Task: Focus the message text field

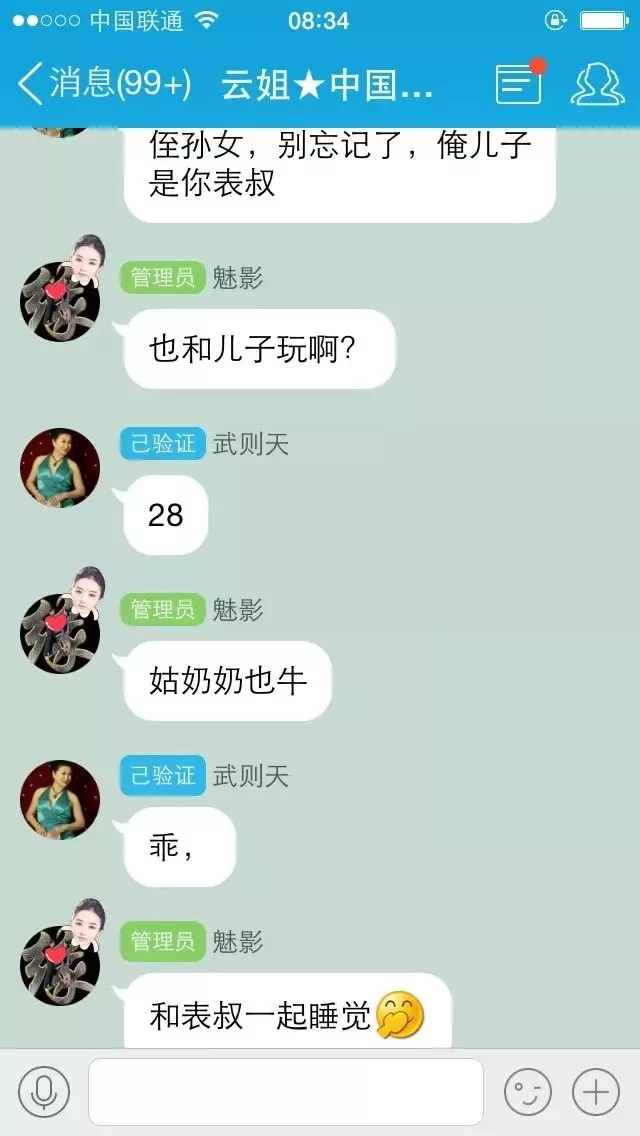Action: tap(286, 1092)
